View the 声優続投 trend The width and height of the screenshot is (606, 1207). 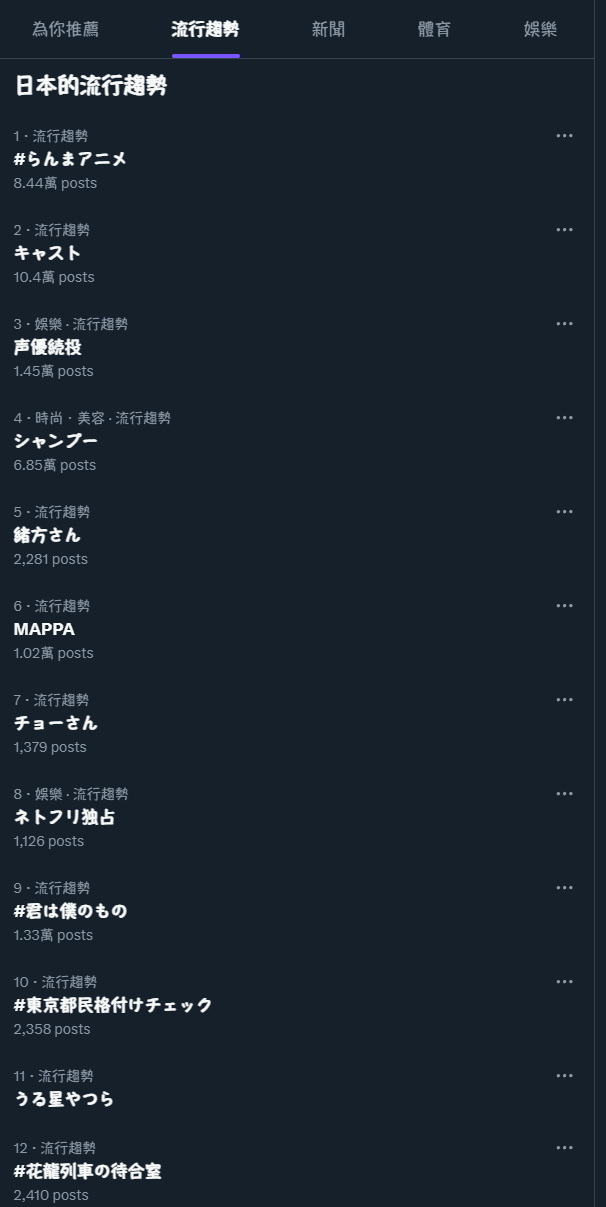[x=47, y=347]
